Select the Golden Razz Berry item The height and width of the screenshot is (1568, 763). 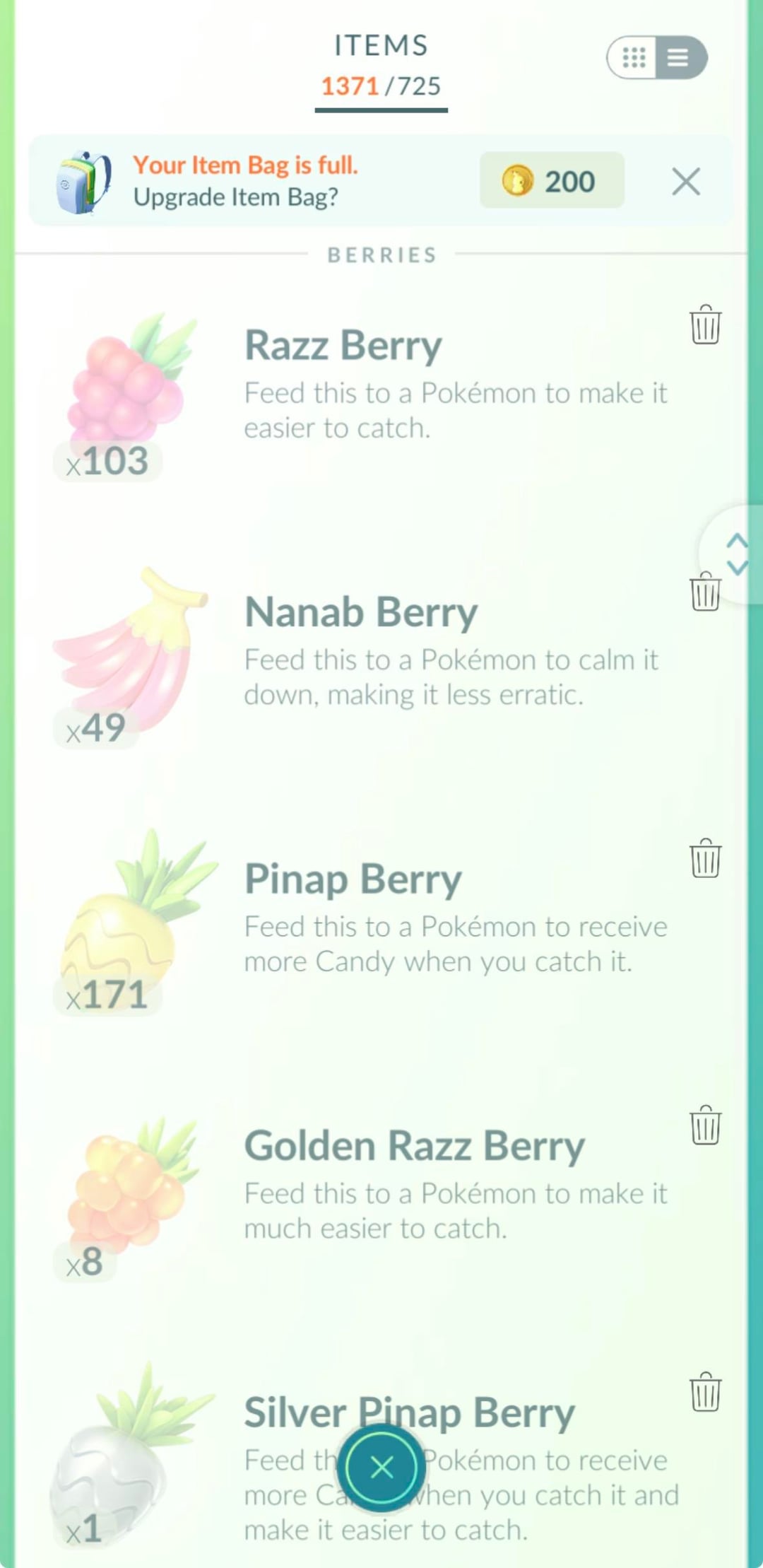(x=414, y=1147)
